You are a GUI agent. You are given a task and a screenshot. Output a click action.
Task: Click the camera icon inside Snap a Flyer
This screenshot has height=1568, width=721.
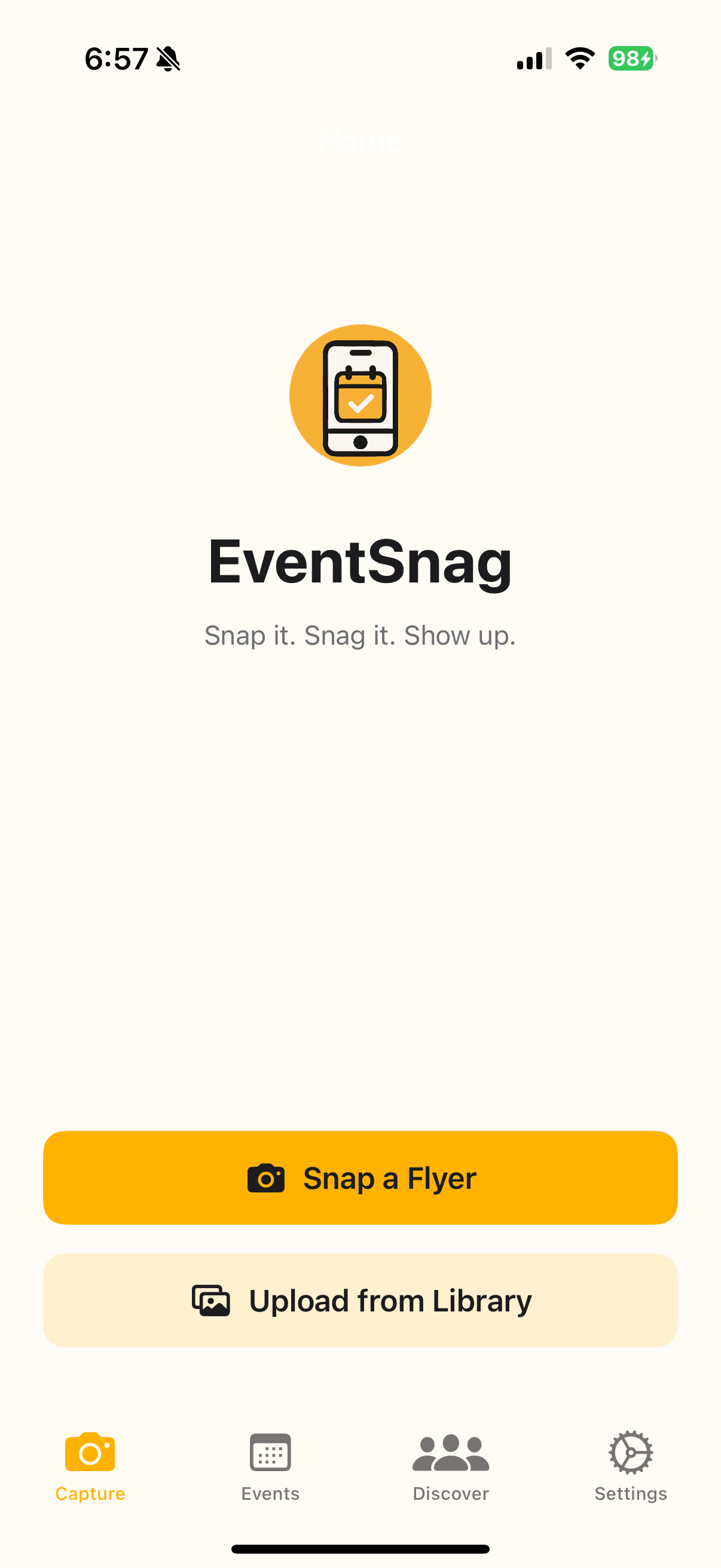click(268, 1177)
